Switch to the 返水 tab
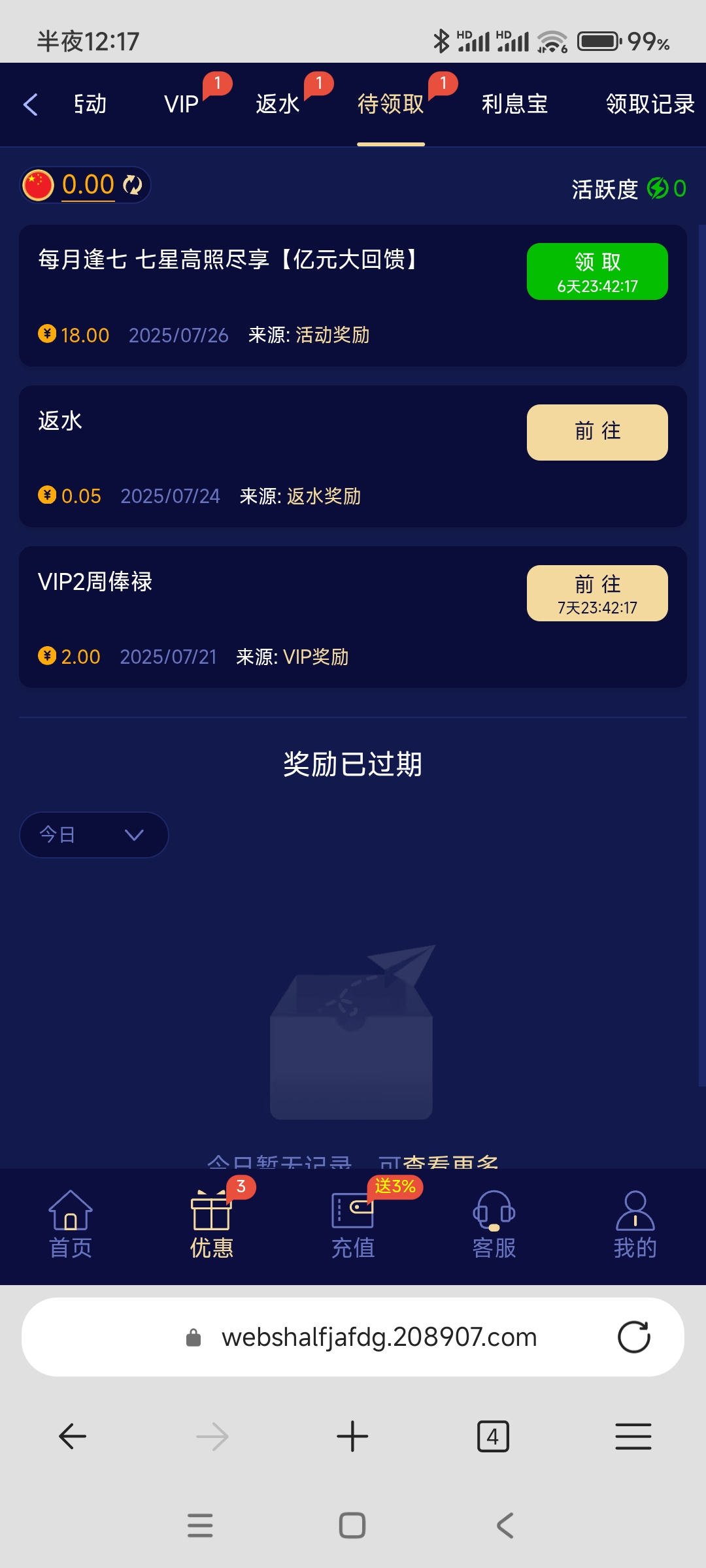Image resolution: width=706 pixels, height=1568 pixels. pyautogui.click(x=277, y=105)
